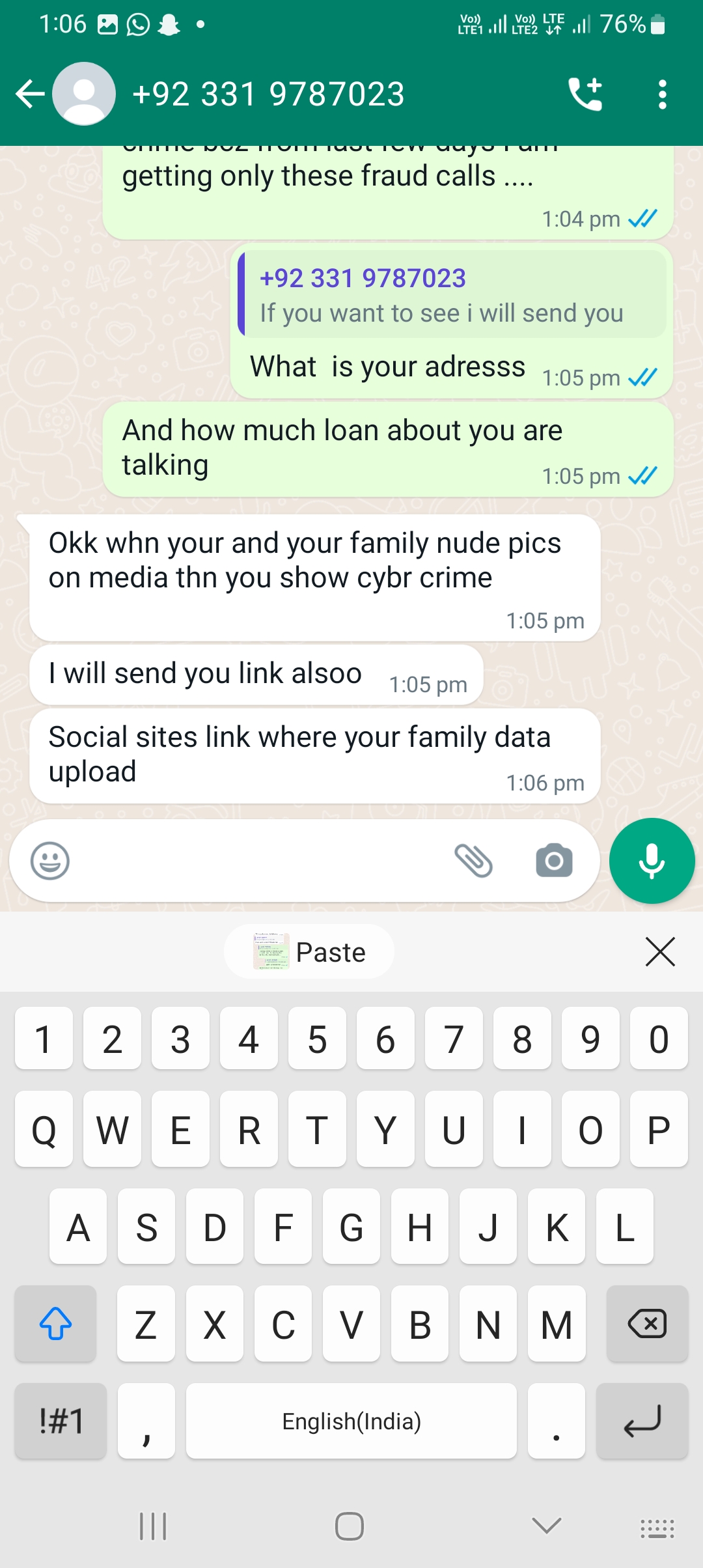Viewport: 703px width, 1568px height.
Task: Tap the backspace key on keyboard
Action: pos(647,1324)
